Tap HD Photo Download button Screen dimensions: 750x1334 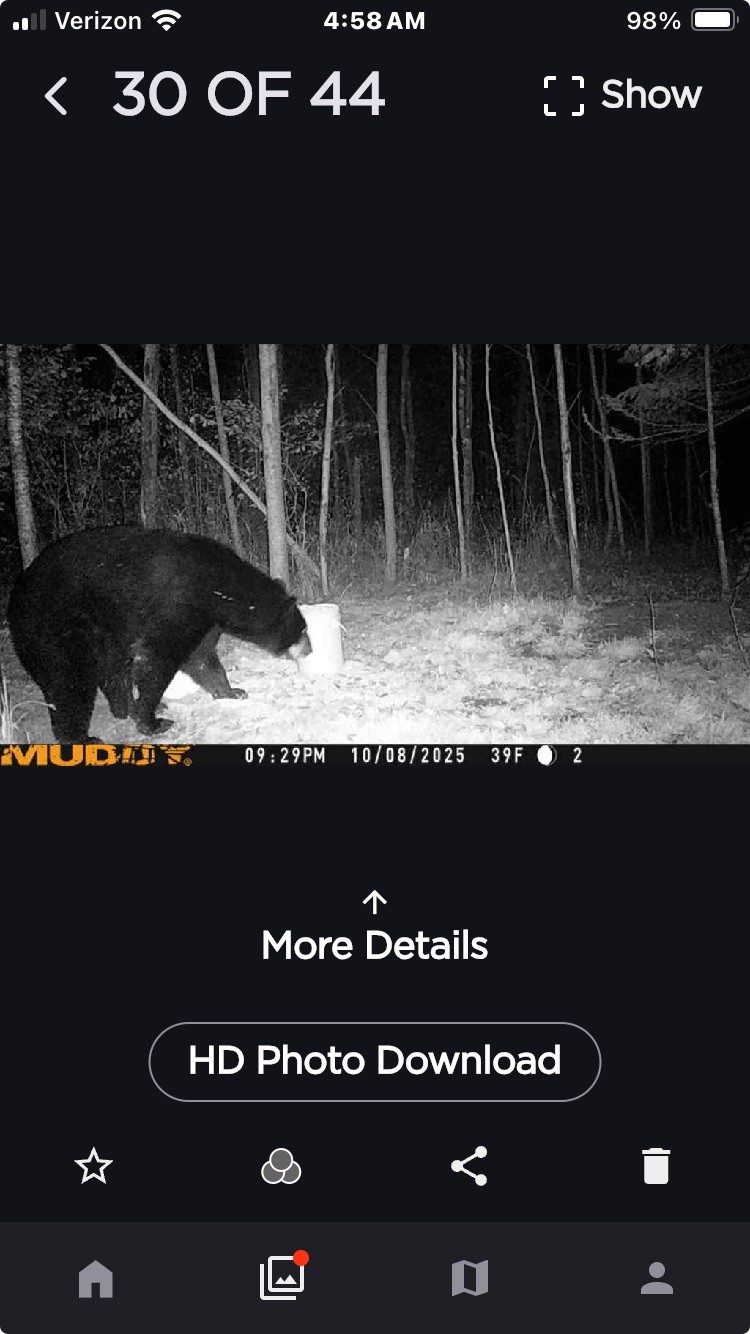(x=374, y=1061)
